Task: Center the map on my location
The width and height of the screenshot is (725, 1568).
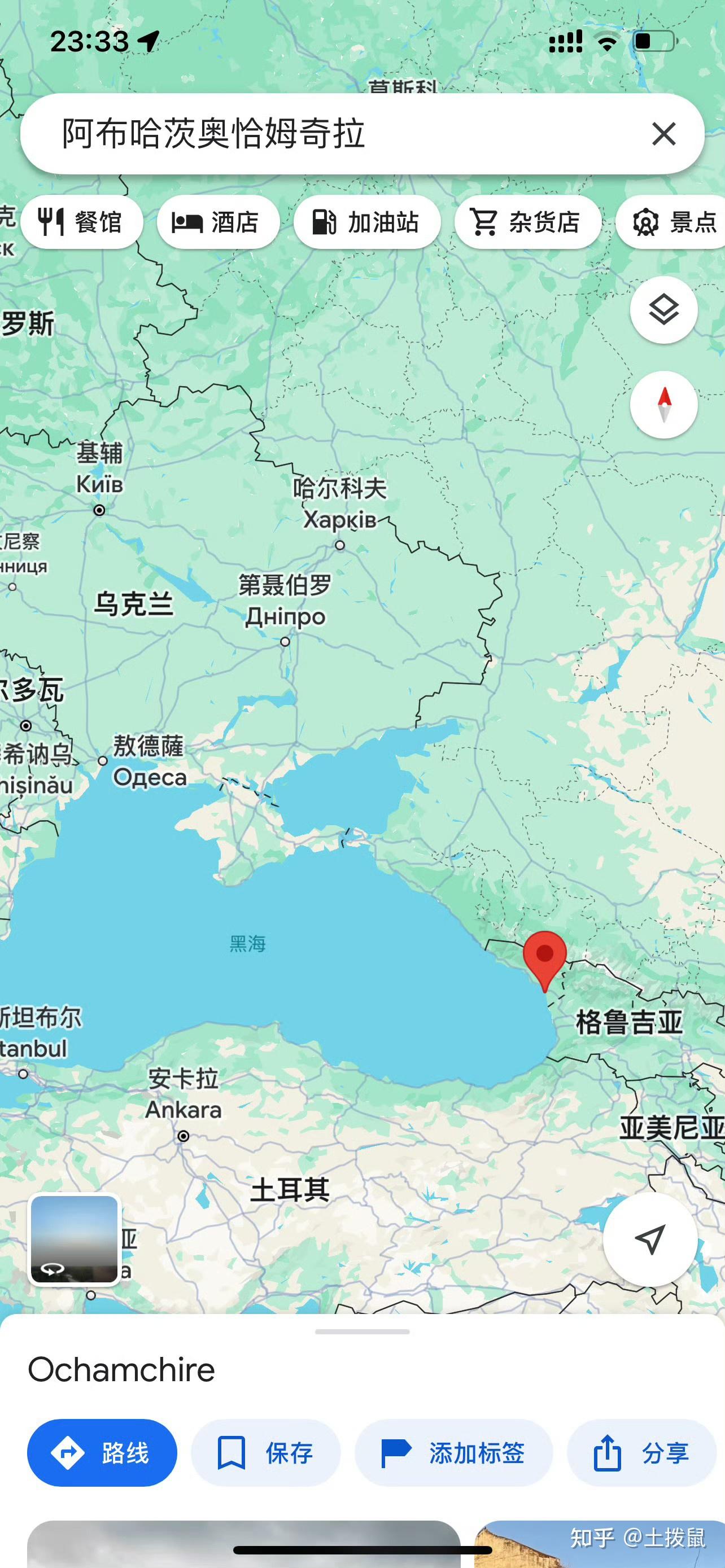Action: [650, 1239]
